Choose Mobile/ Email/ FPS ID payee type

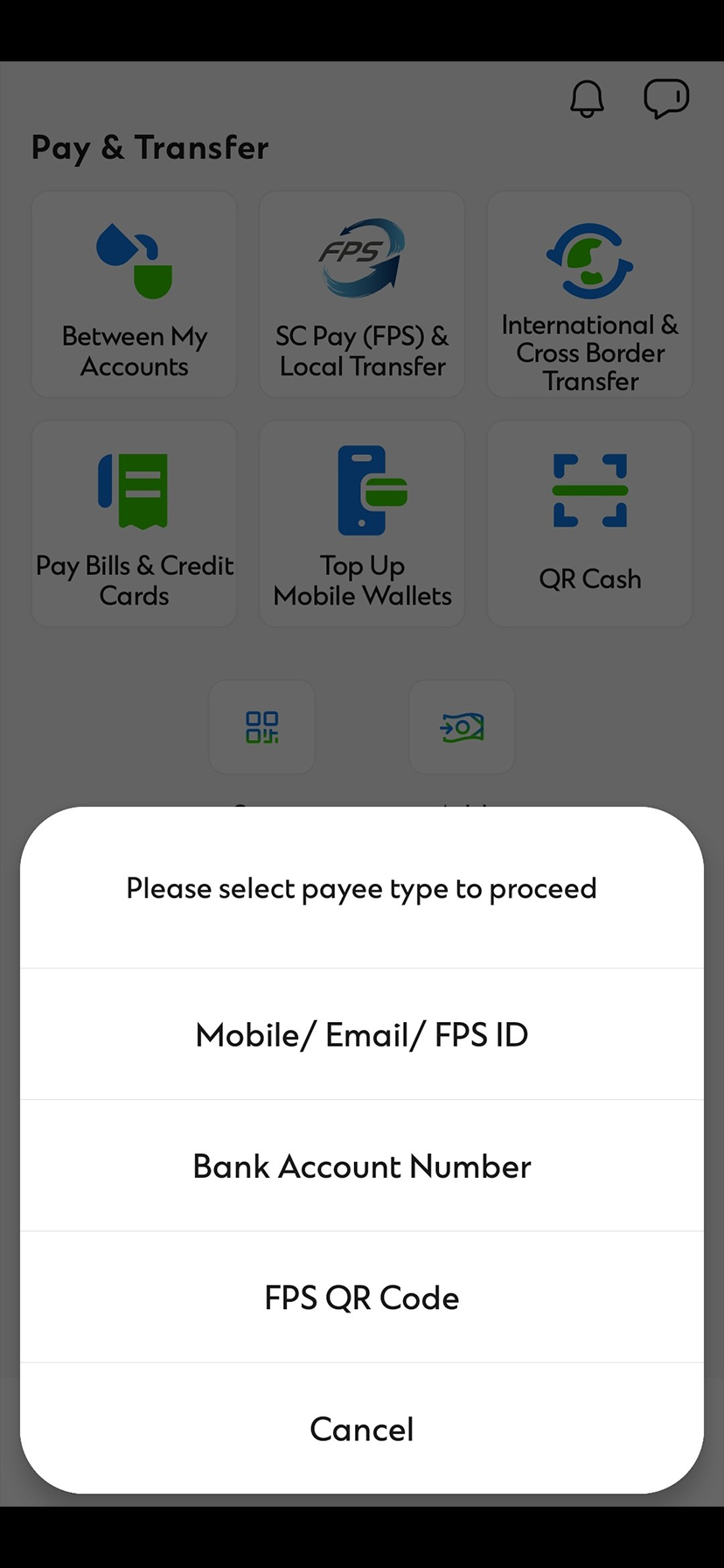(x=361, y=1033)
